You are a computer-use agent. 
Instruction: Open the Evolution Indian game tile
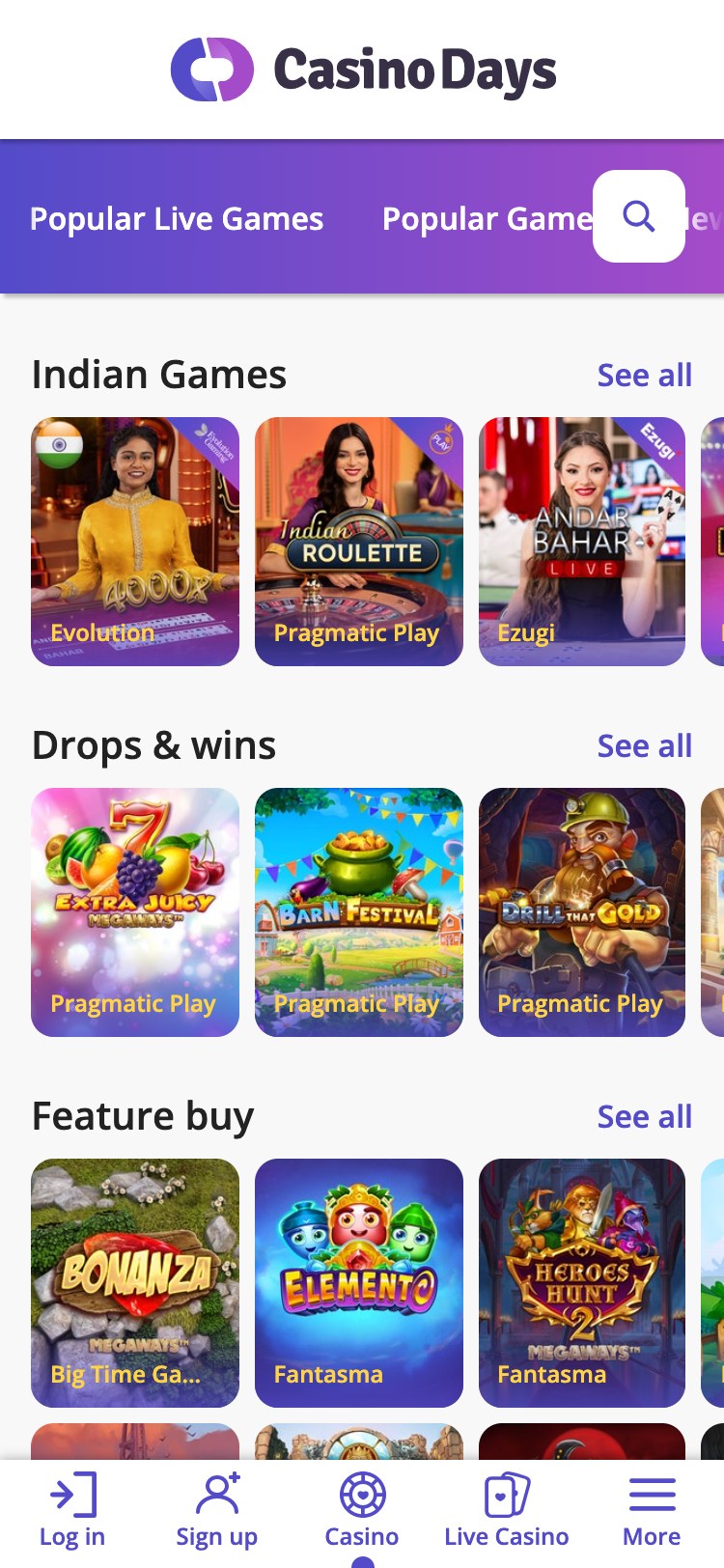pyautogui.click(x=135, y=541)
